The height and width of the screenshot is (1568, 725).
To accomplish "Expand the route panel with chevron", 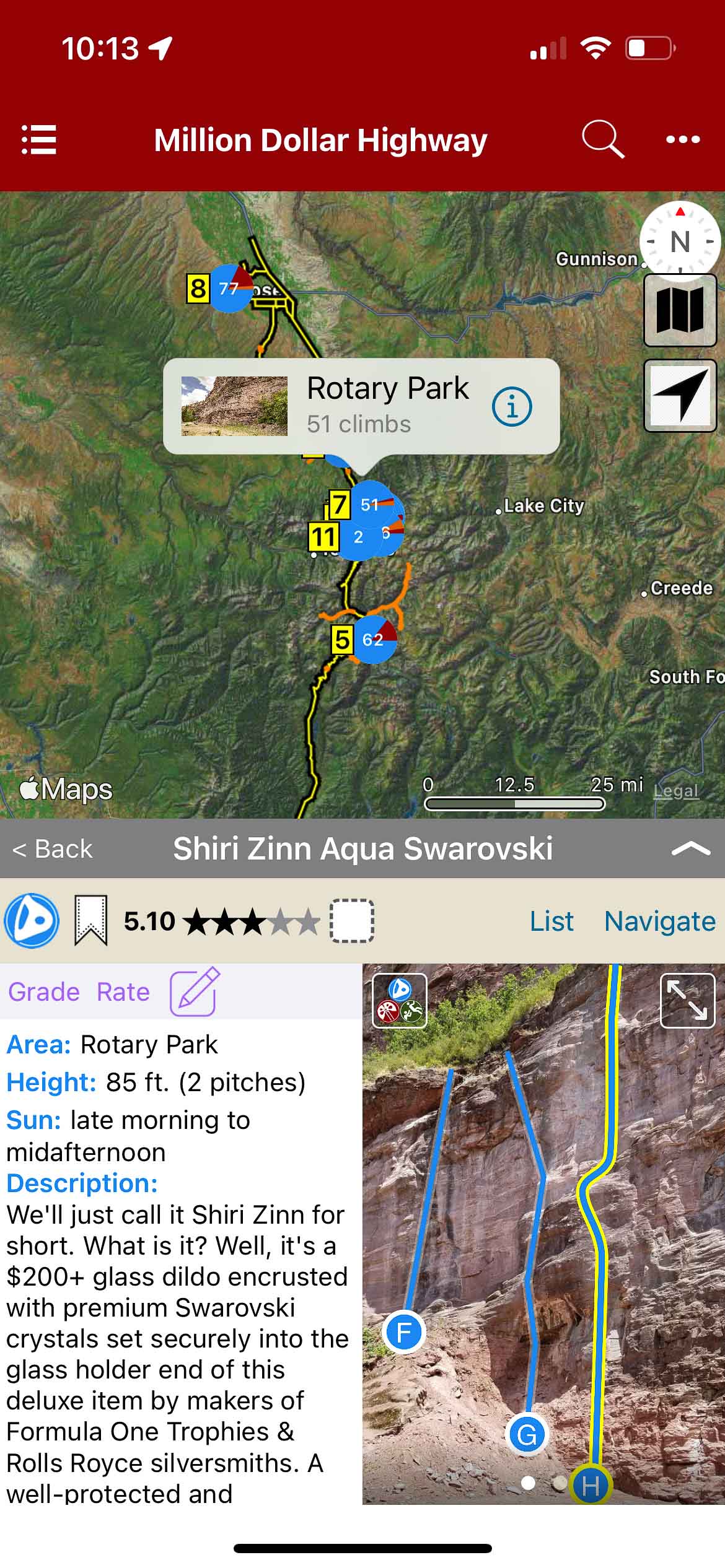I will (x=690, y=849).
